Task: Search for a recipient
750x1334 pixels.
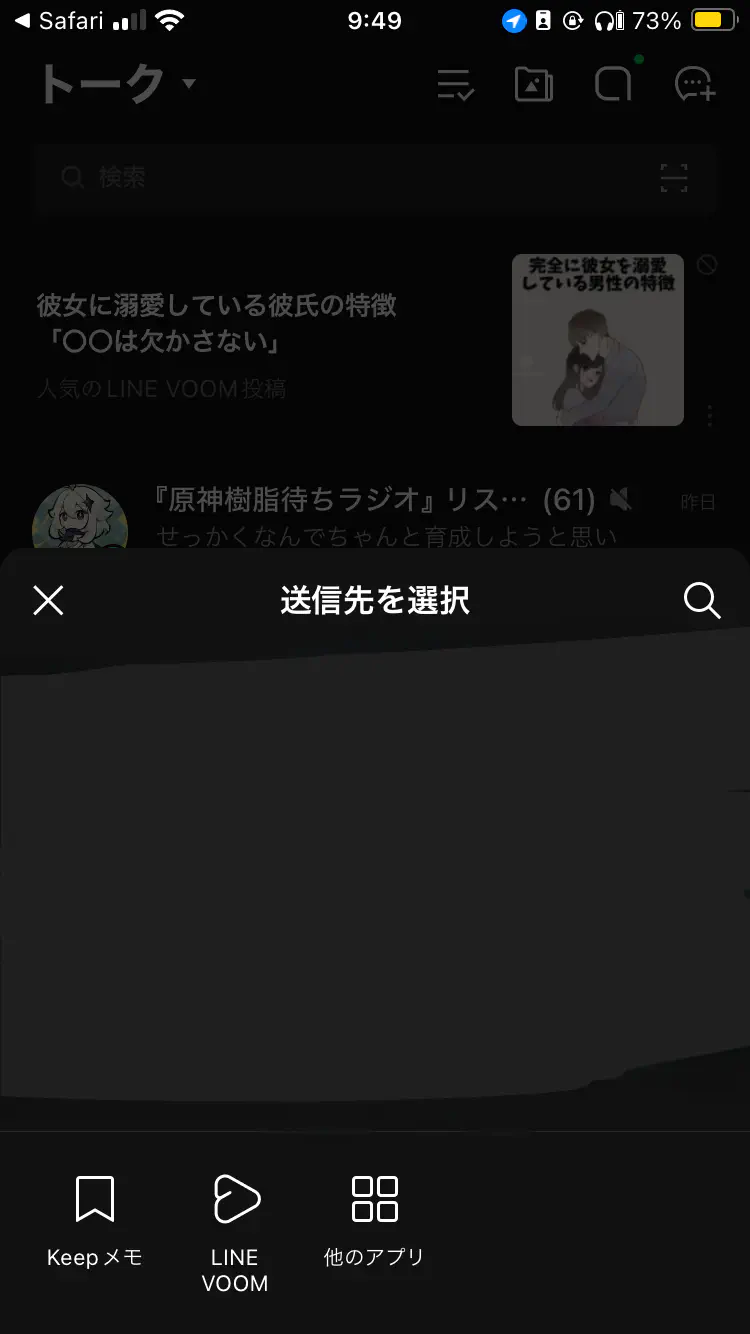Action: [701, 600]
